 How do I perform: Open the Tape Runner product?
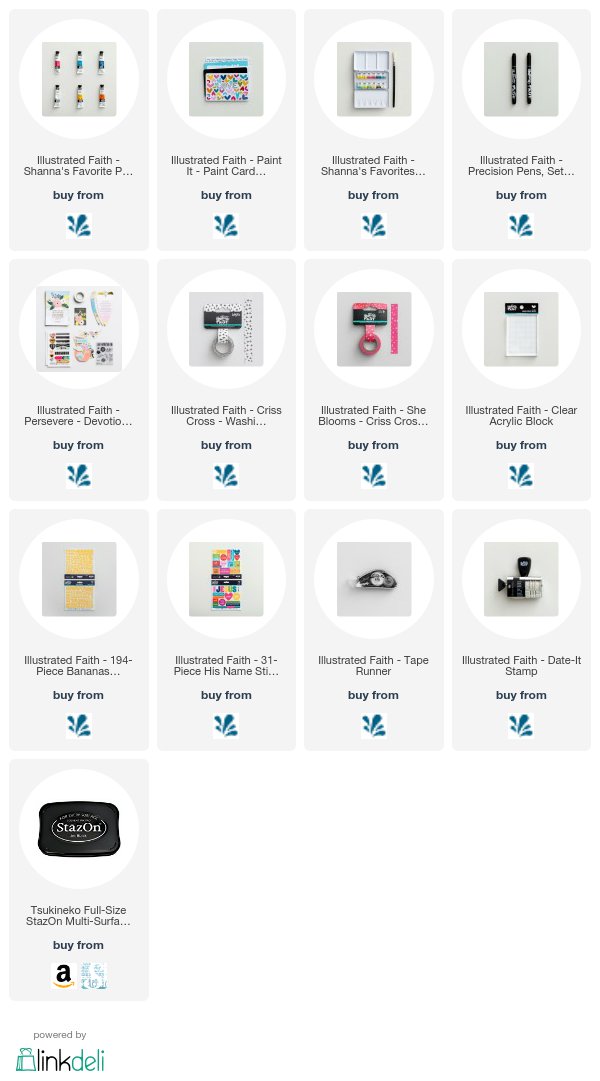pos(373,579)
